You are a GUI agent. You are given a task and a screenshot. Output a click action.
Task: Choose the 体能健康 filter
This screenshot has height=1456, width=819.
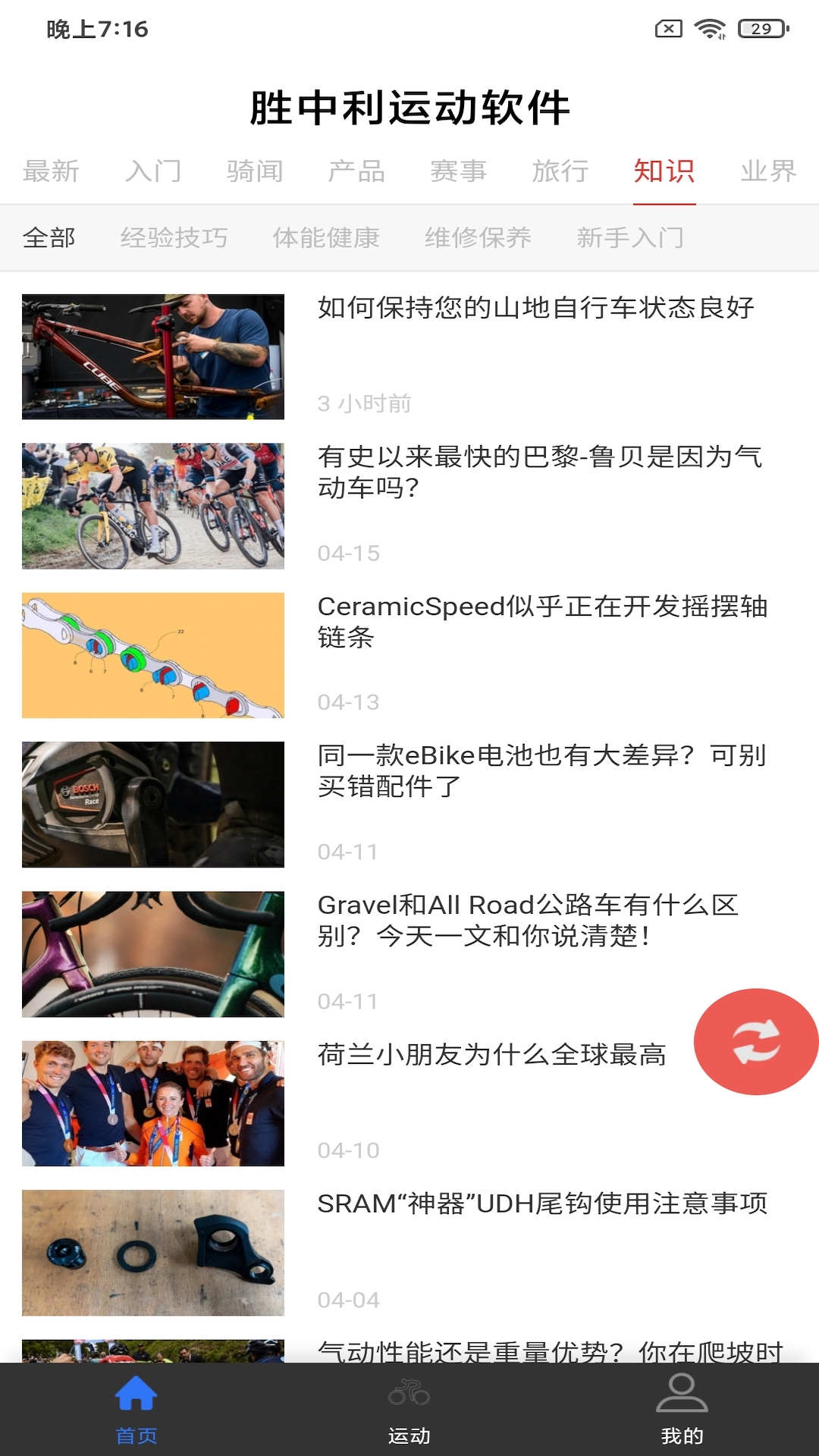click(328, 237)
